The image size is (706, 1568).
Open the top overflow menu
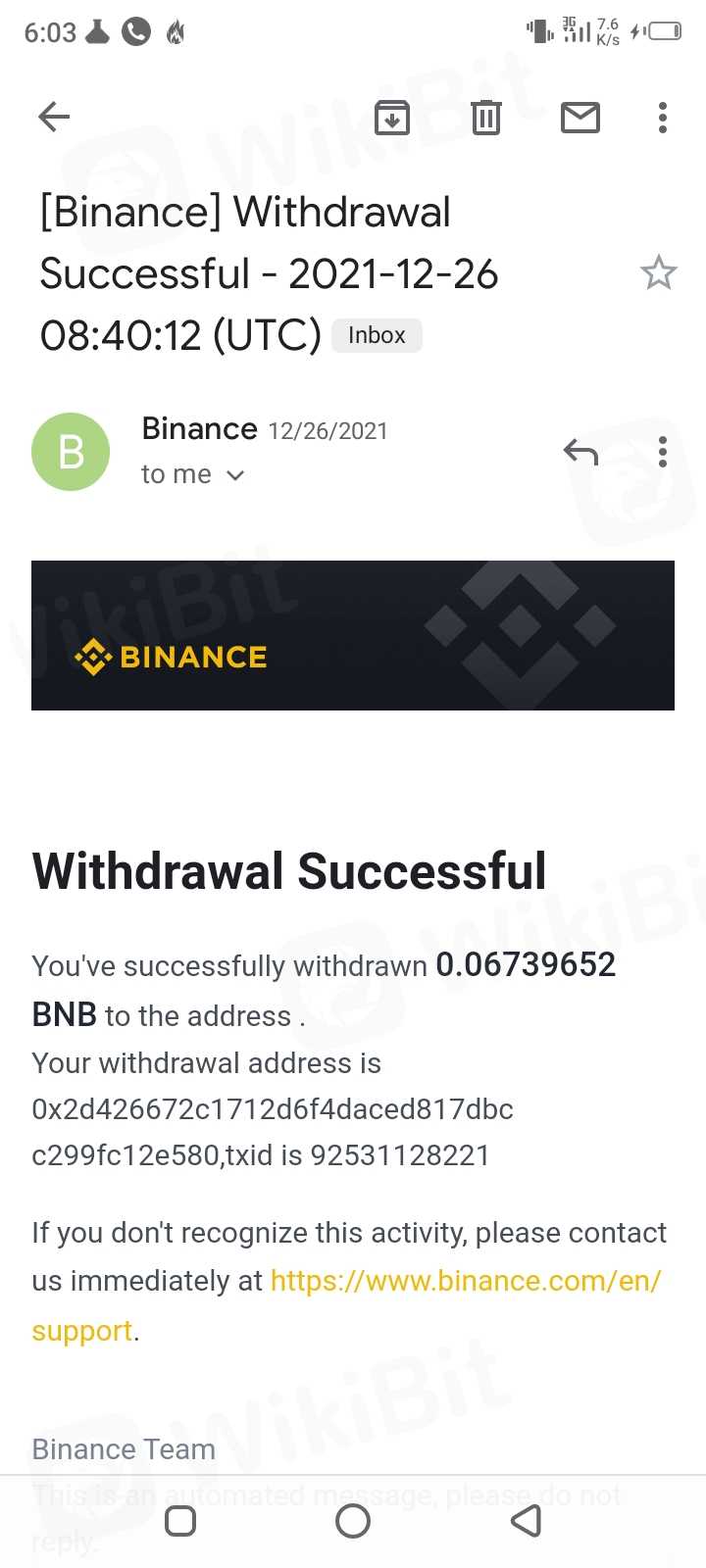[x=663, y=118]
